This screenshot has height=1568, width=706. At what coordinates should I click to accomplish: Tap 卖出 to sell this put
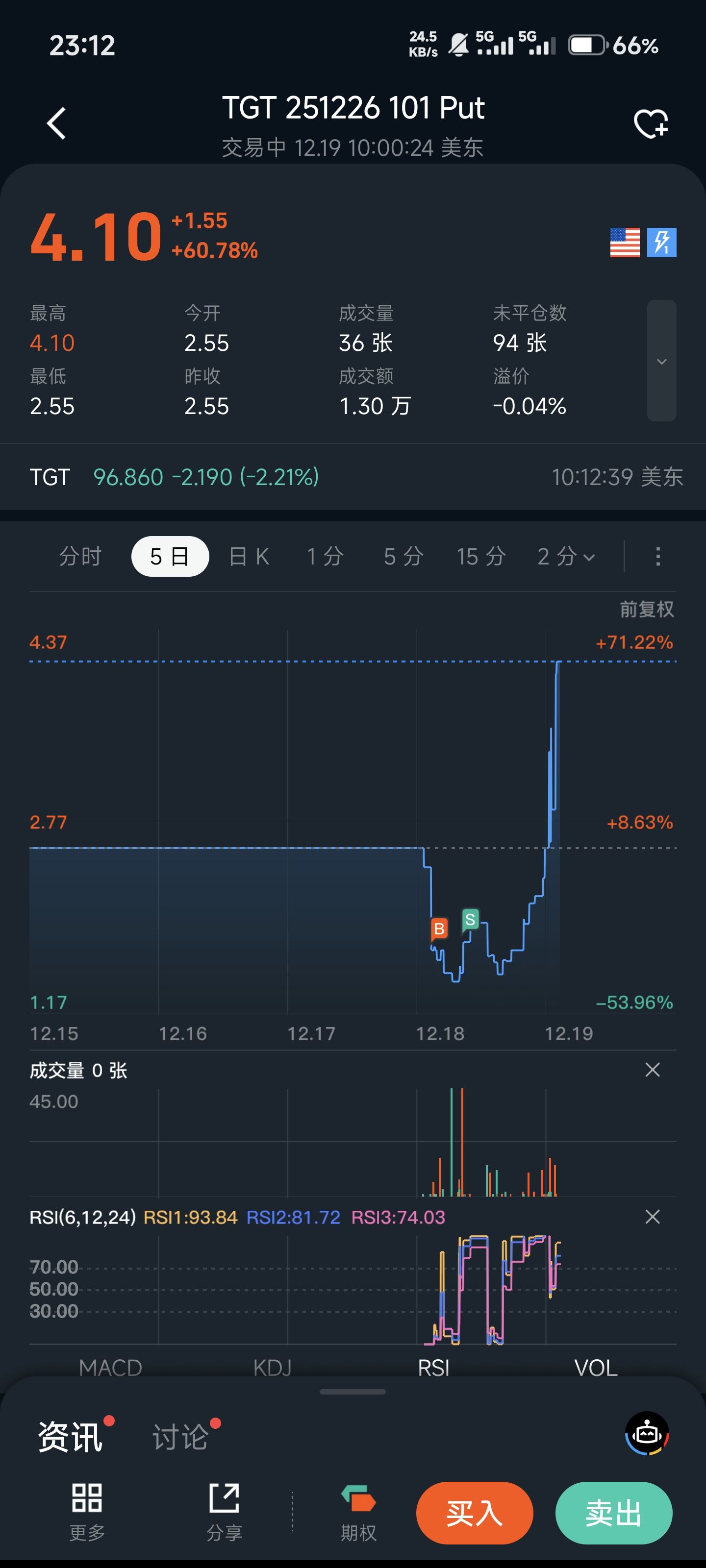(x=613, y=1513)
